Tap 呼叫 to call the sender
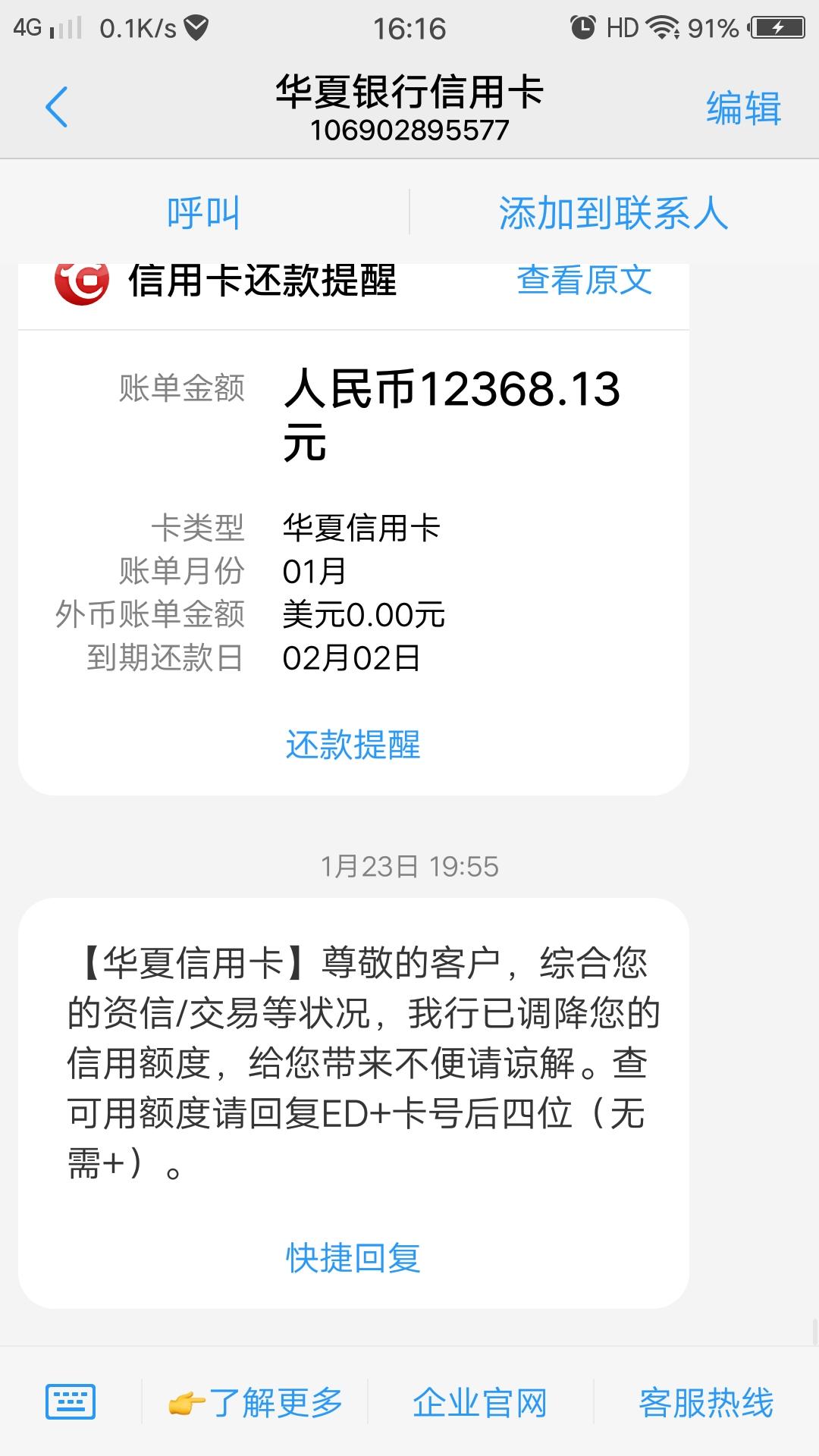The height and width of the screenshot is (1456, 819). [x=203, y=213]
